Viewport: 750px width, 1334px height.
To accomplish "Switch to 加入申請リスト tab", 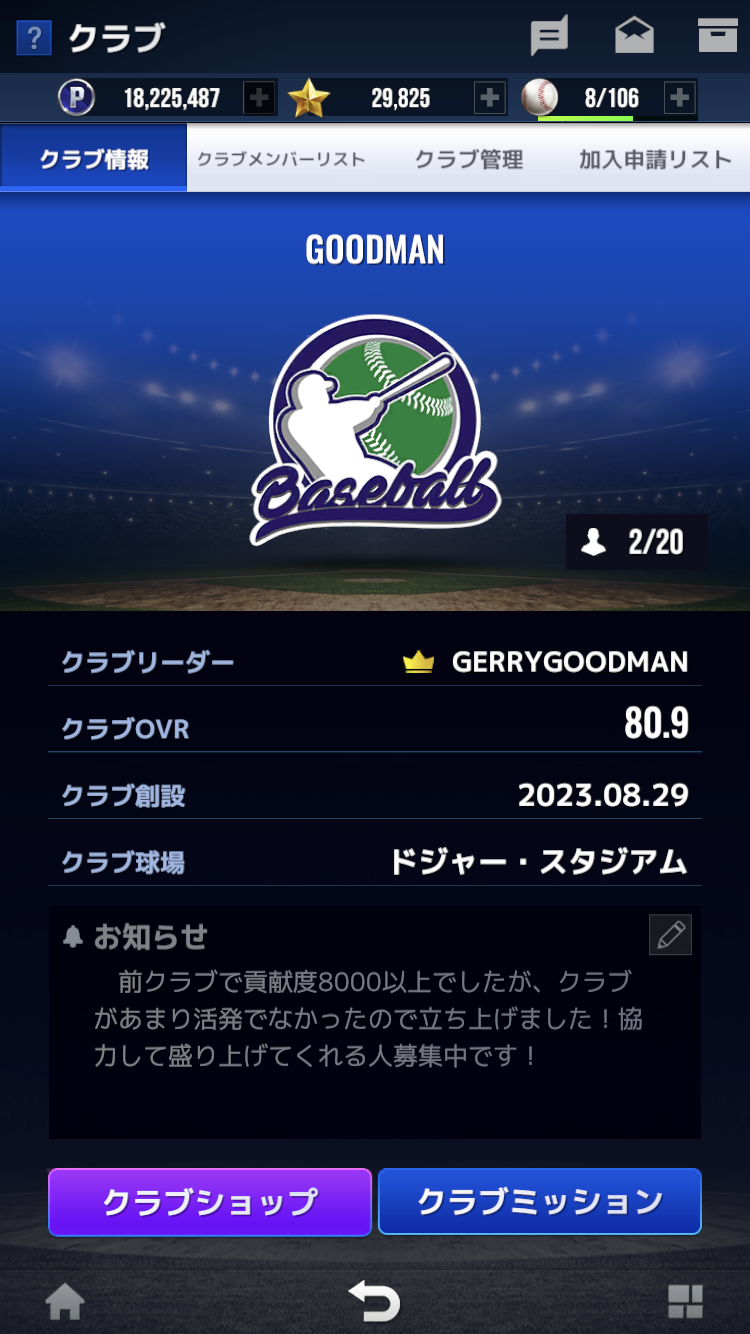I will coord(655,159).
